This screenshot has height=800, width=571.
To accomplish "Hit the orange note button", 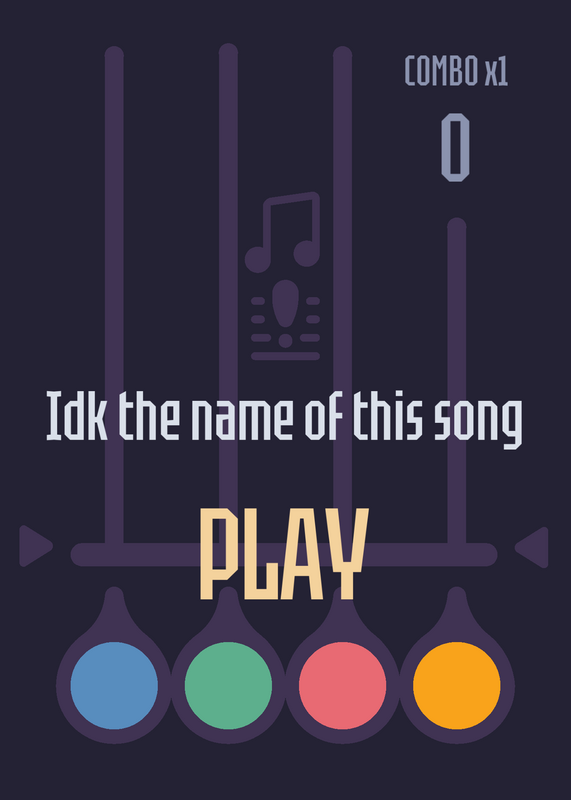I will tap(457, 685).
